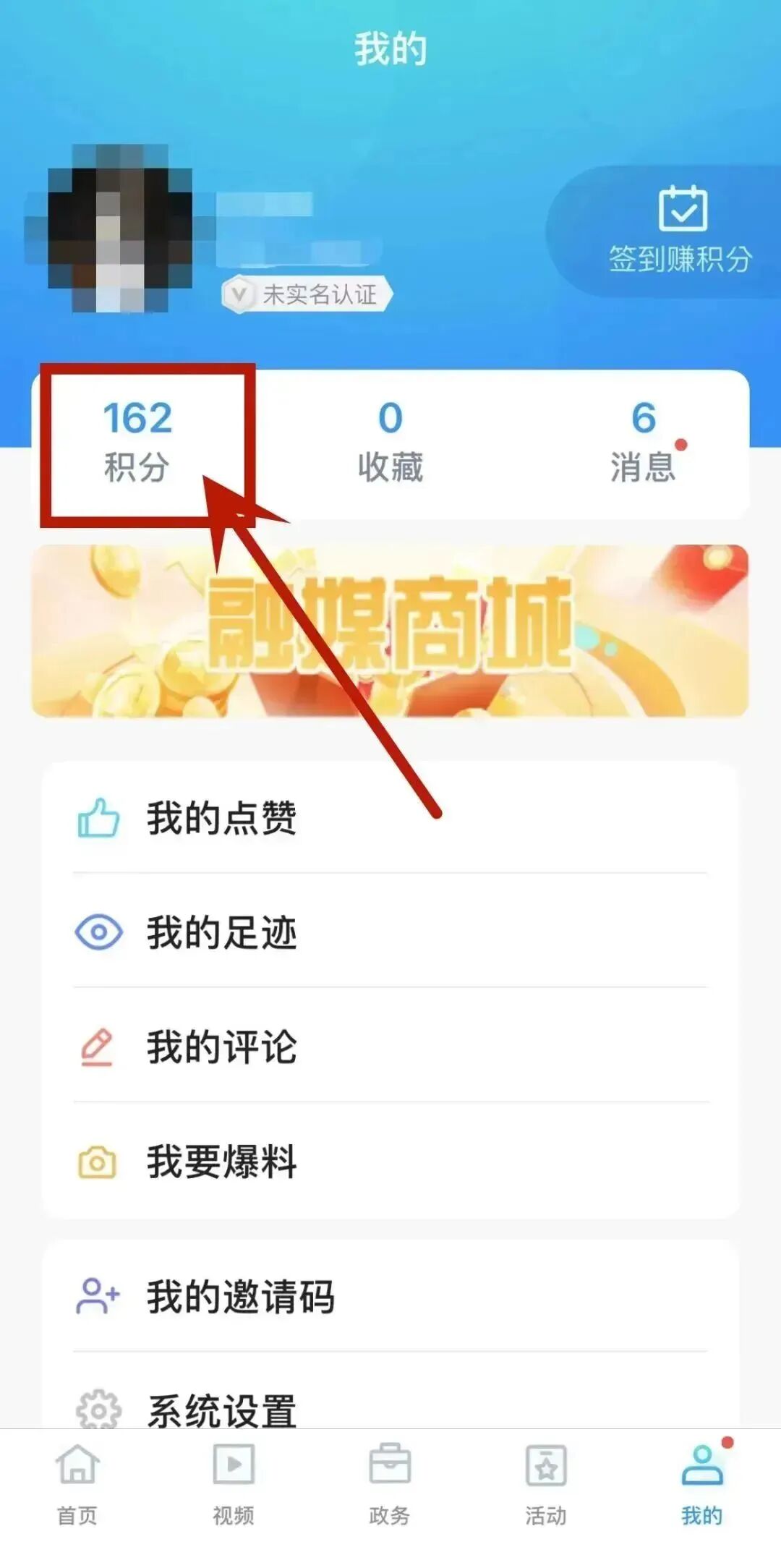Tap the camera icon beside 我要爆料
The height and width of the screenshot is (1568, 781).
click(98, 1162)
